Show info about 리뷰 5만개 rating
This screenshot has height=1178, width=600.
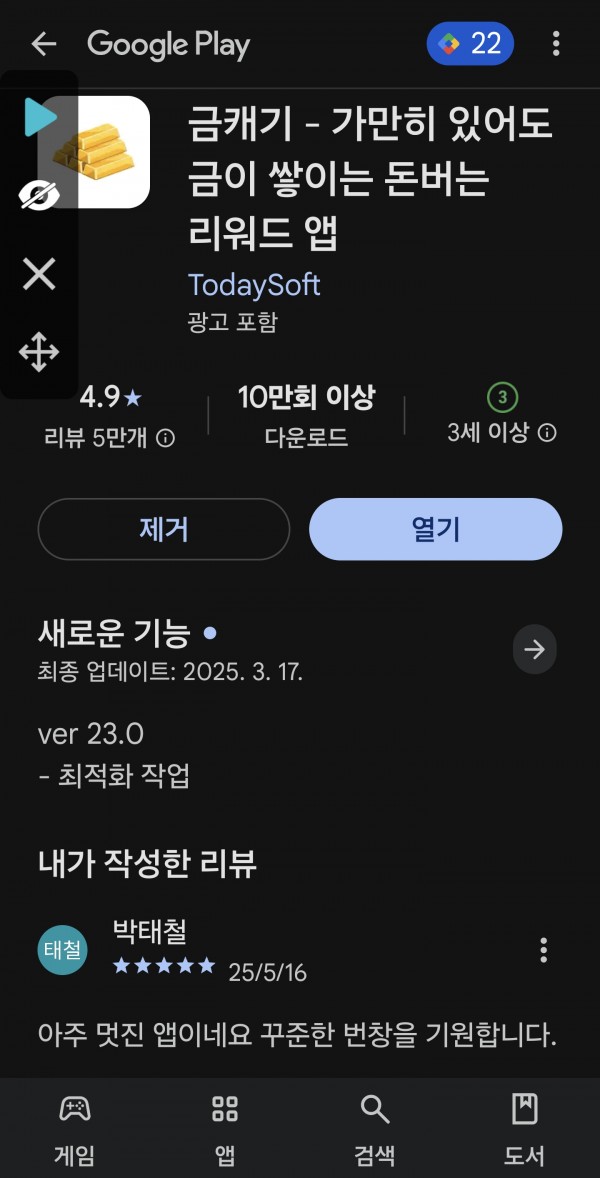click(165, 438)
